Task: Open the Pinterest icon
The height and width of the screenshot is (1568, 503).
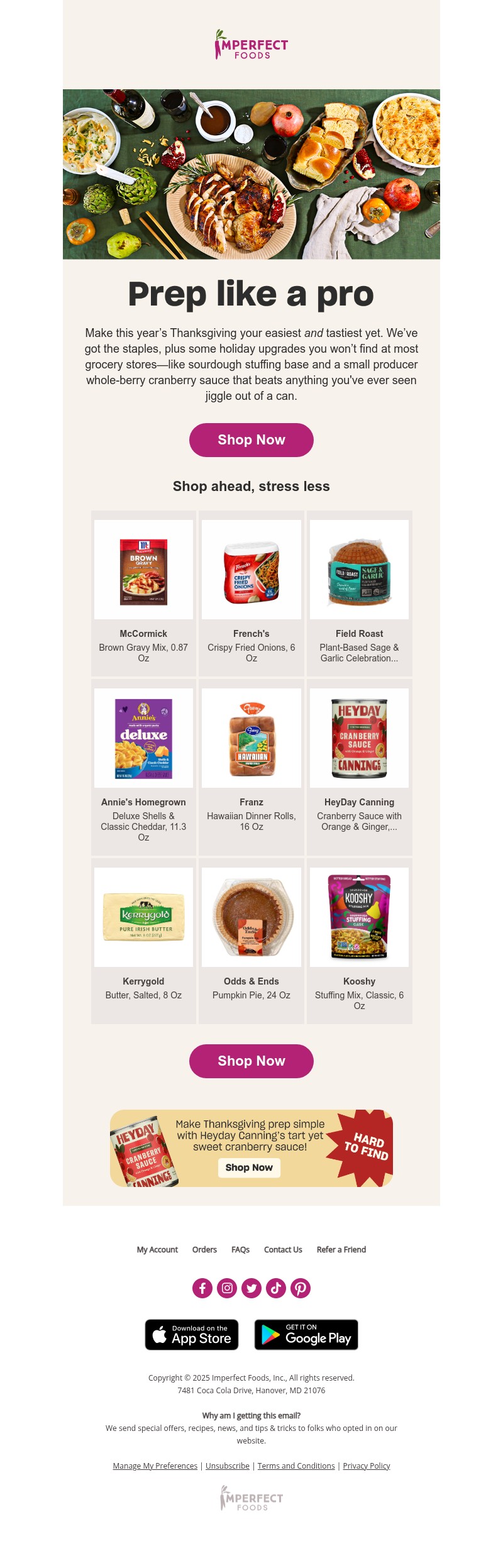Action: 301,1288
